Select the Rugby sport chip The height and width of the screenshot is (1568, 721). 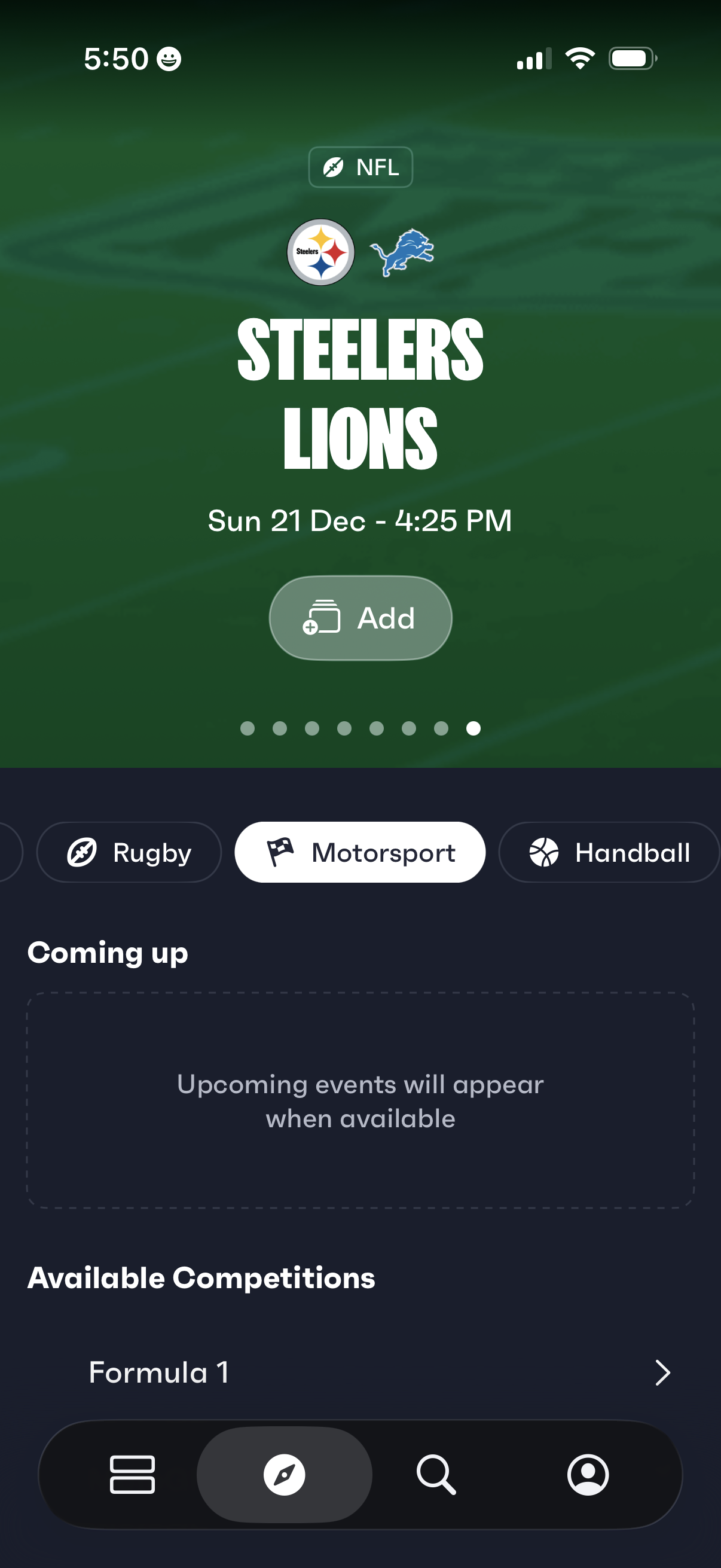pyautogui.click(x=129, y=852)
